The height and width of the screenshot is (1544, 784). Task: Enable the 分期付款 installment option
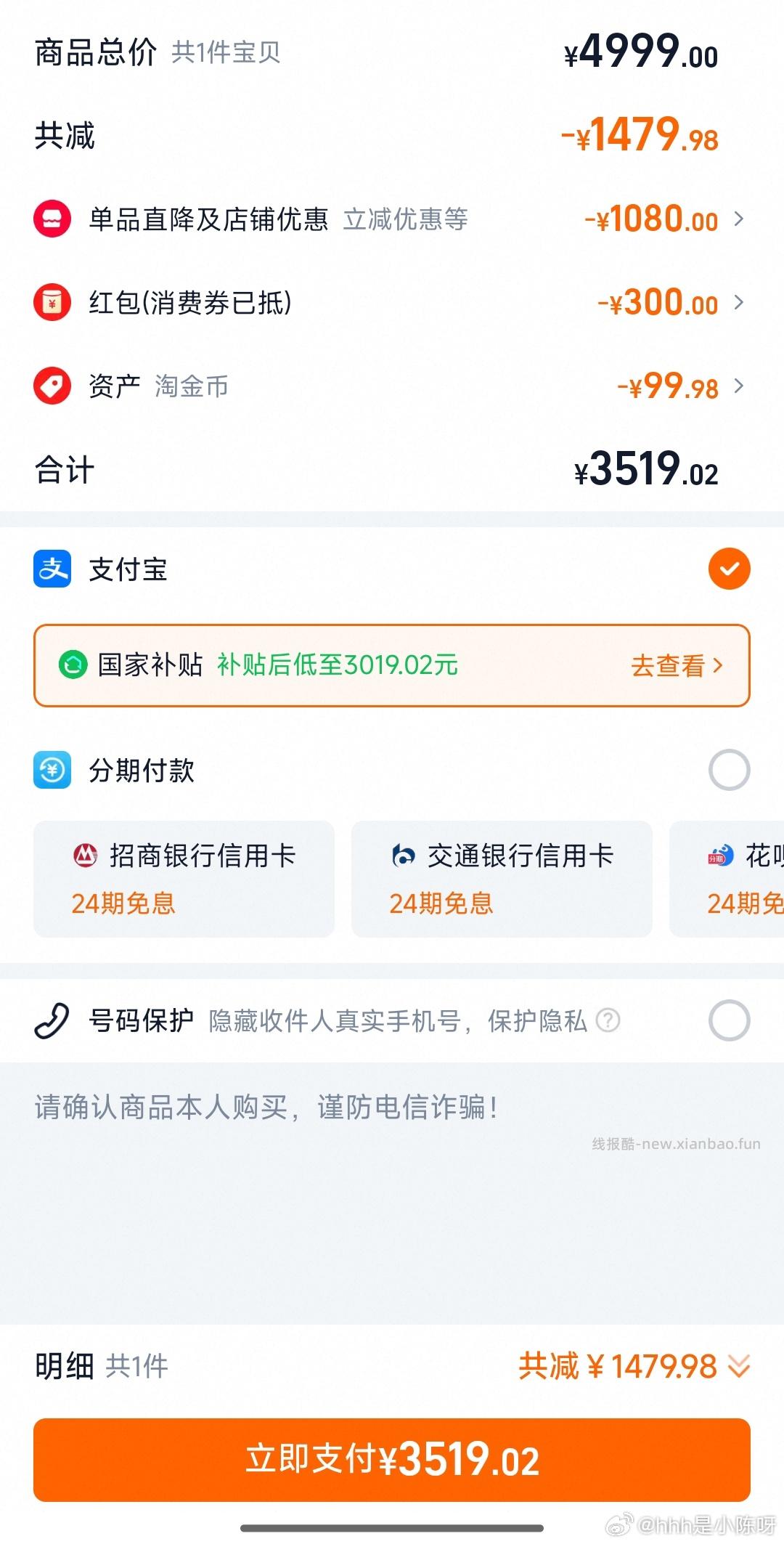tap(729, 770)
